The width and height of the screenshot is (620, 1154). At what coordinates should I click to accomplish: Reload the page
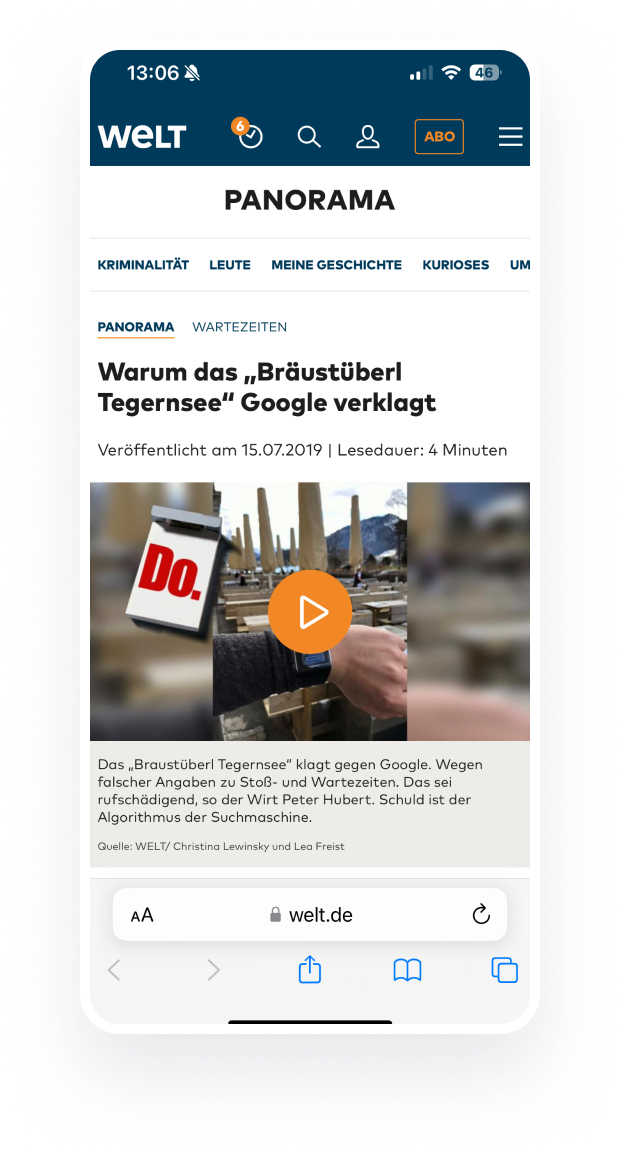tap(481, 915)
